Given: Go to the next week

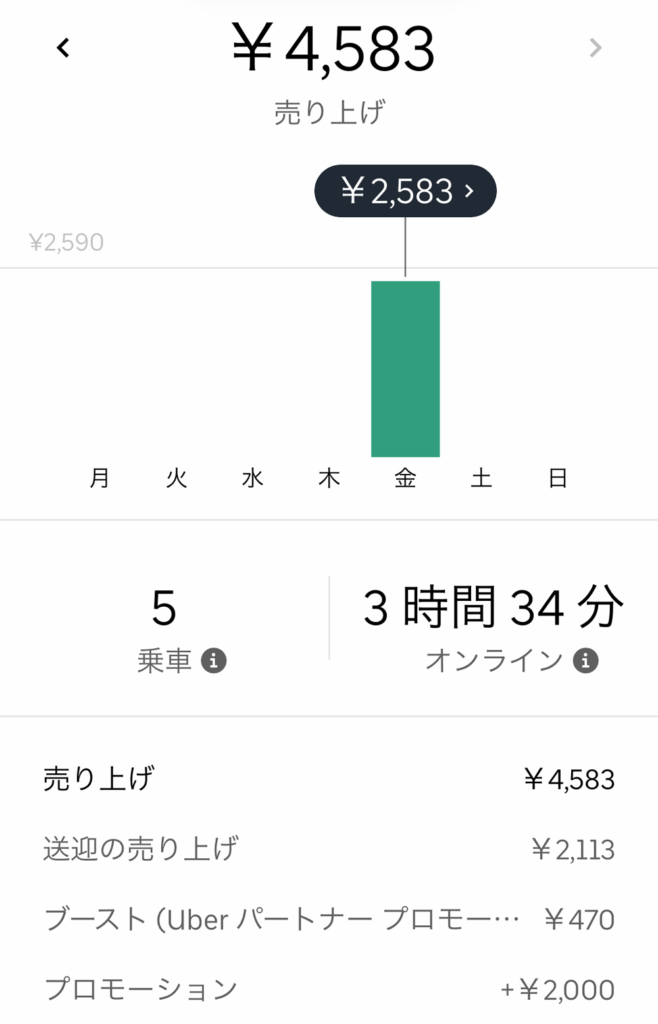Looking at the screenshot, I should 596,48.
